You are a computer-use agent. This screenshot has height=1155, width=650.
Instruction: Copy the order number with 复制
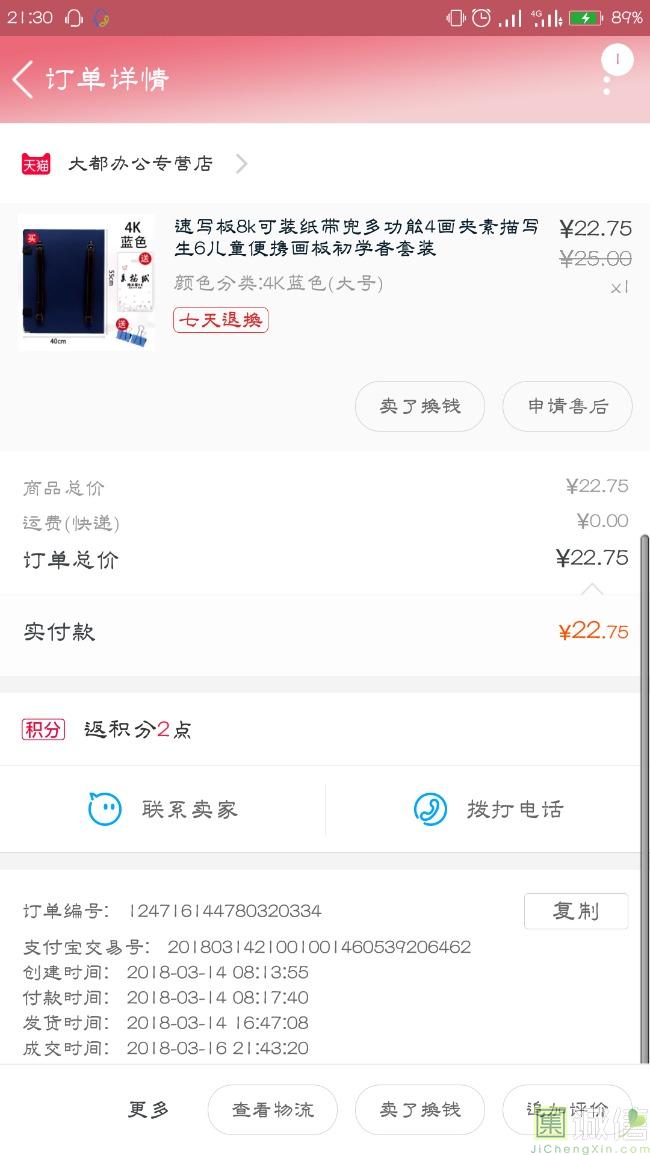[x=576, y=911]
